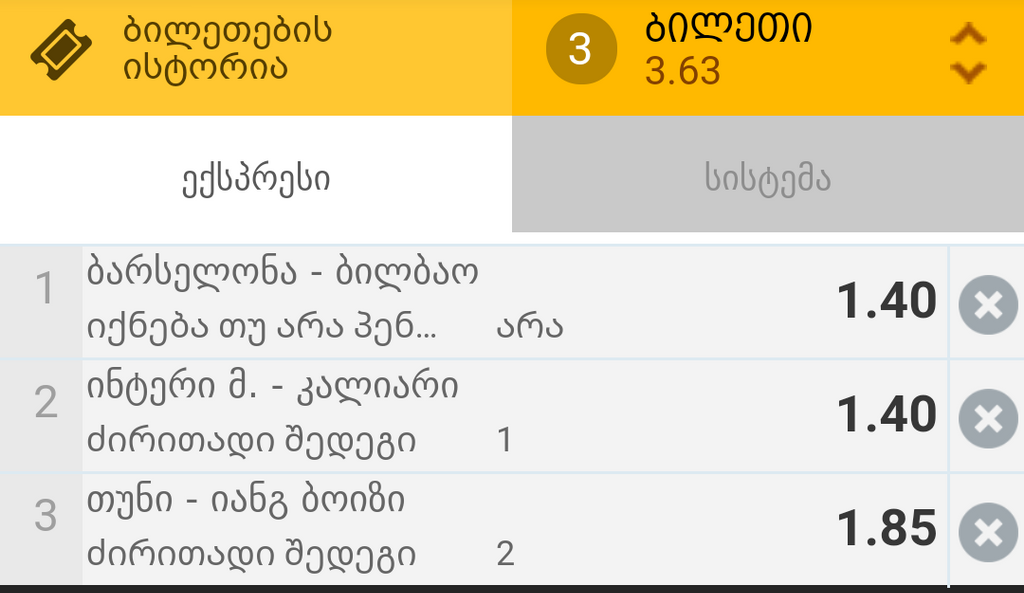
Task: Delete ინტერი მ. - კალიარი selection
Action: tap(988, 418)
